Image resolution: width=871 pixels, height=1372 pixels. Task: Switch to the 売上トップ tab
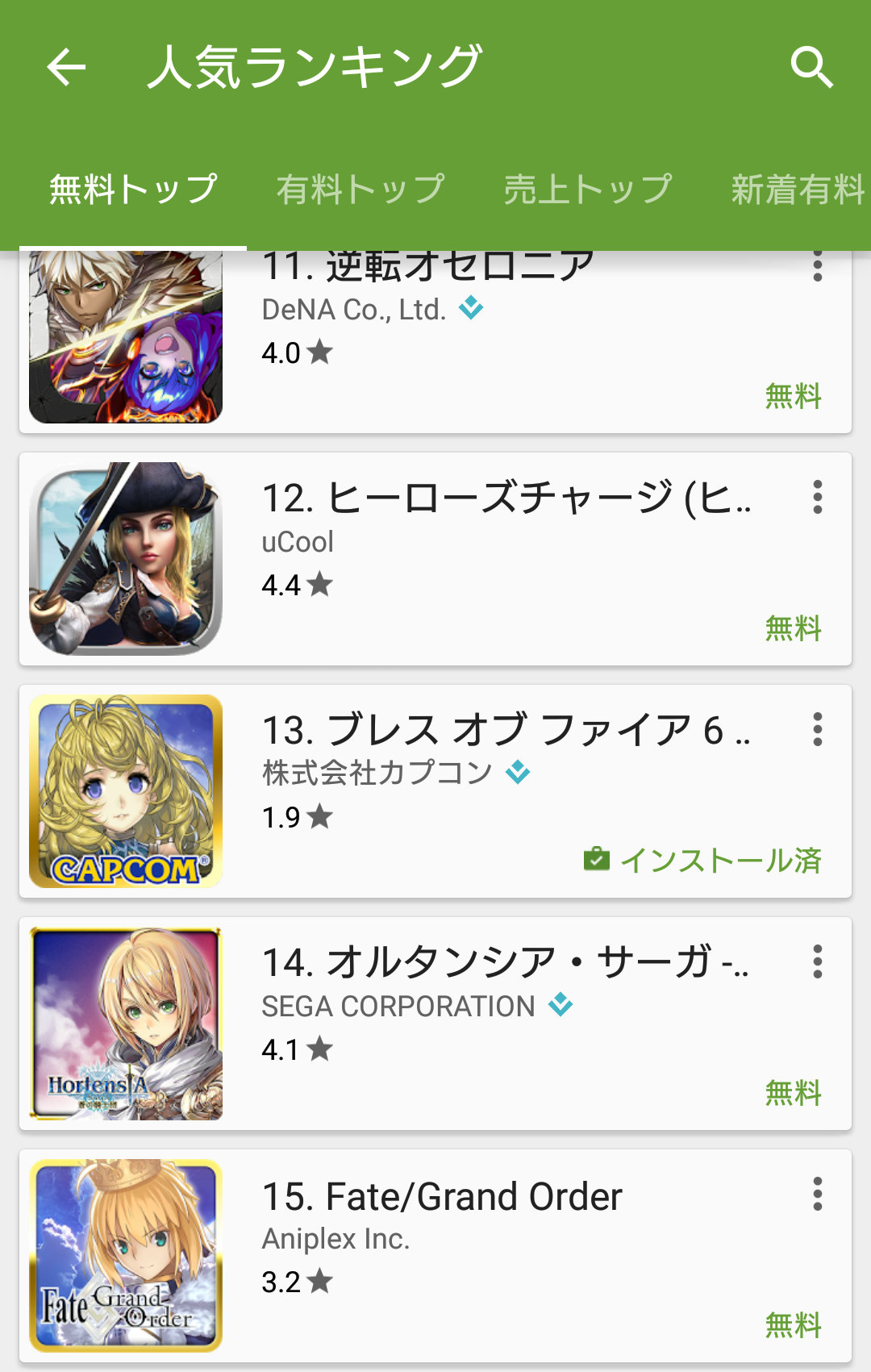tap(588, 190)
